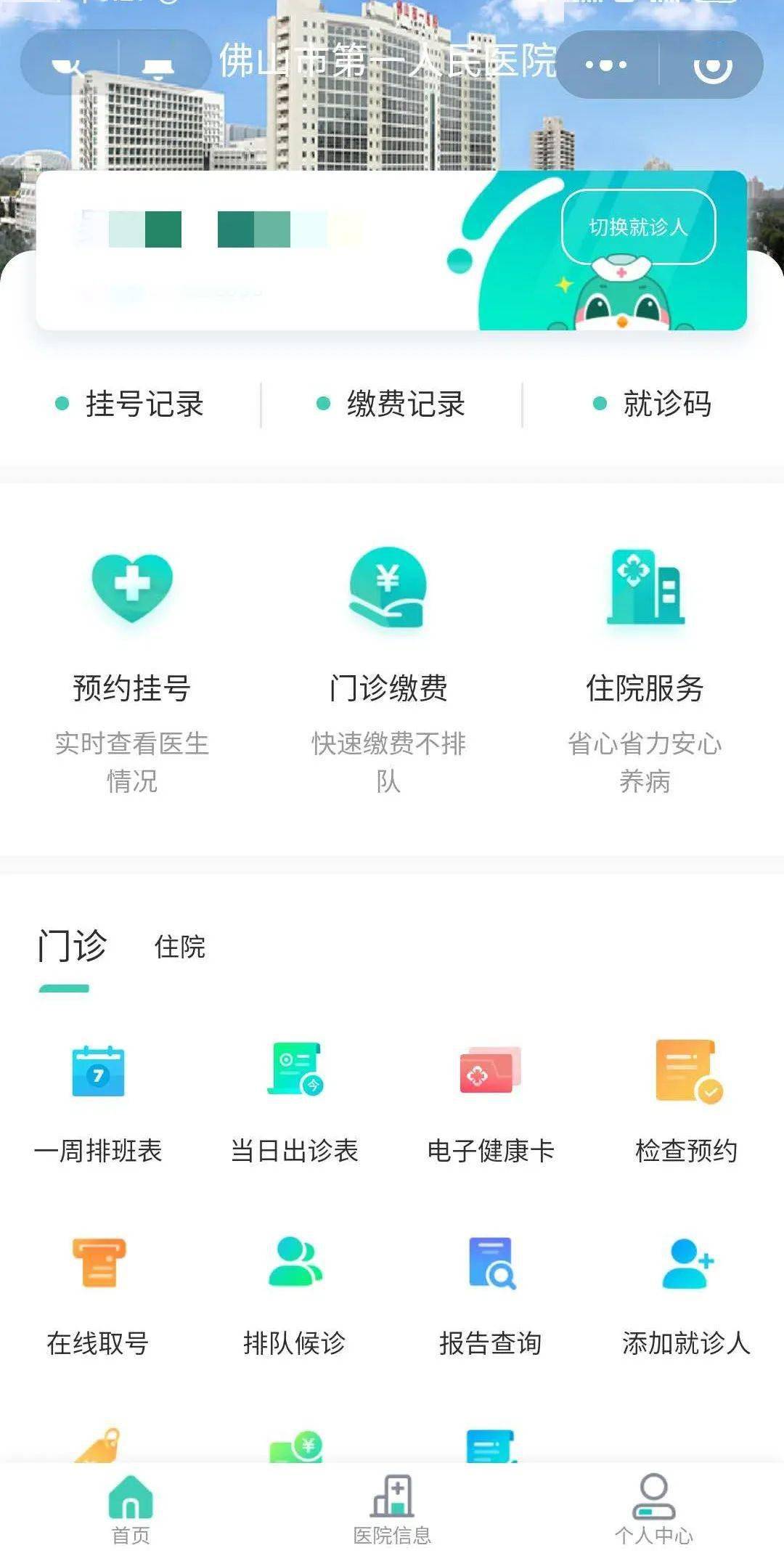Switch to the 住院 tab
This screenshot has width=784, height=1561.
point(179,947)
